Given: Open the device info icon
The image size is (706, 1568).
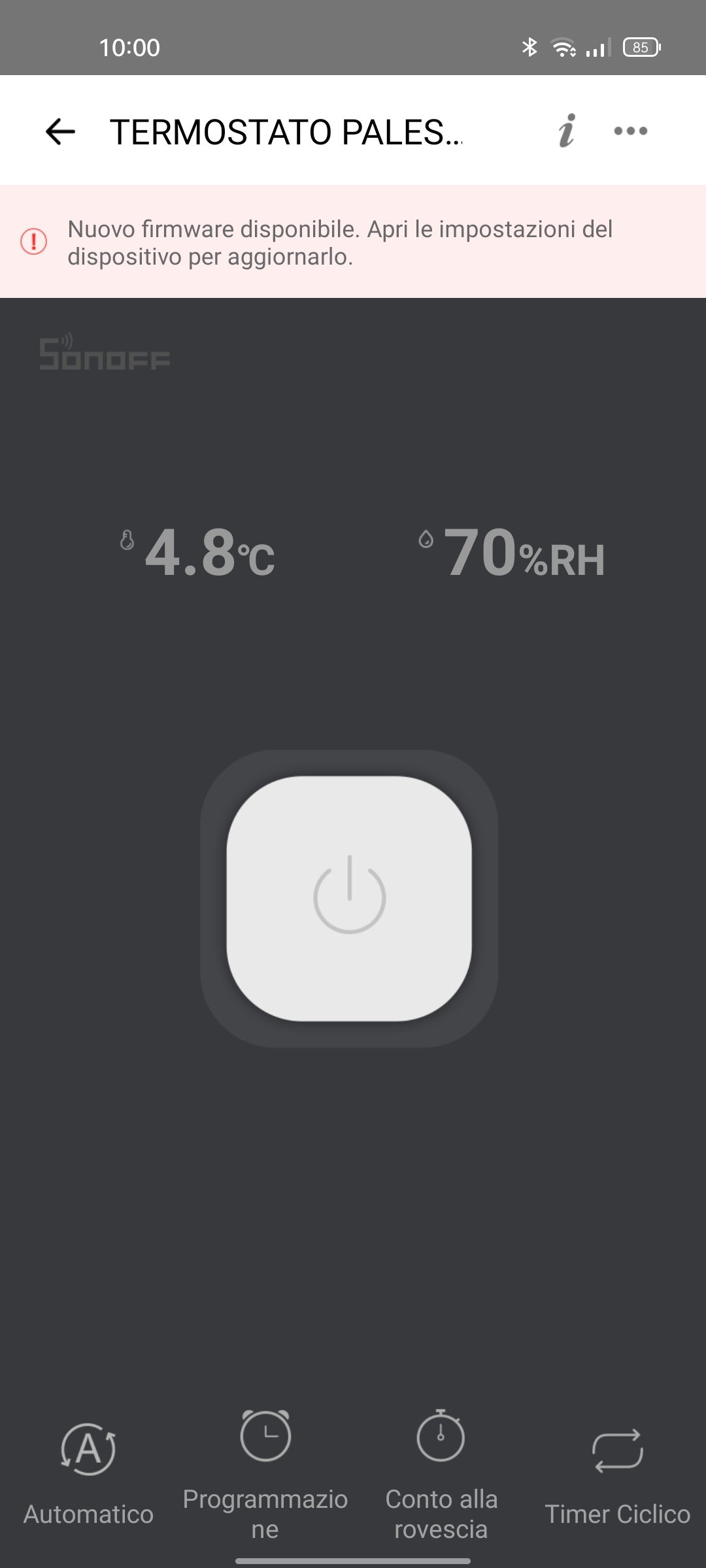Looking at the screenshot, I should coord(567,131).
